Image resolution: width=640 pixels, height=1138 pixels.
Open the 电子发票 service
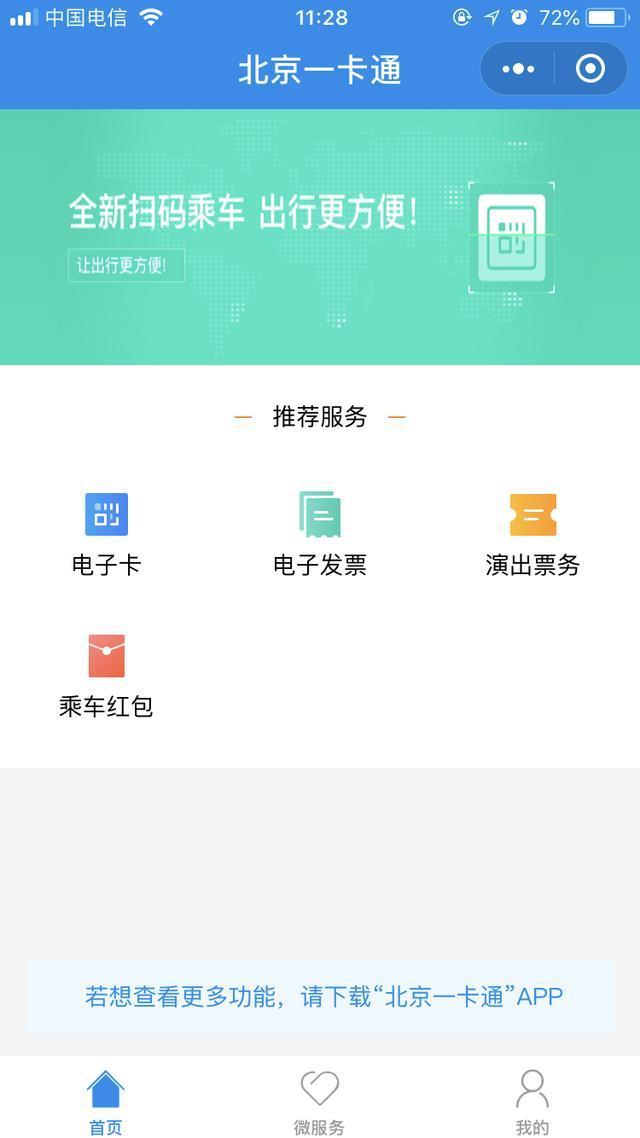pos(320,533)
